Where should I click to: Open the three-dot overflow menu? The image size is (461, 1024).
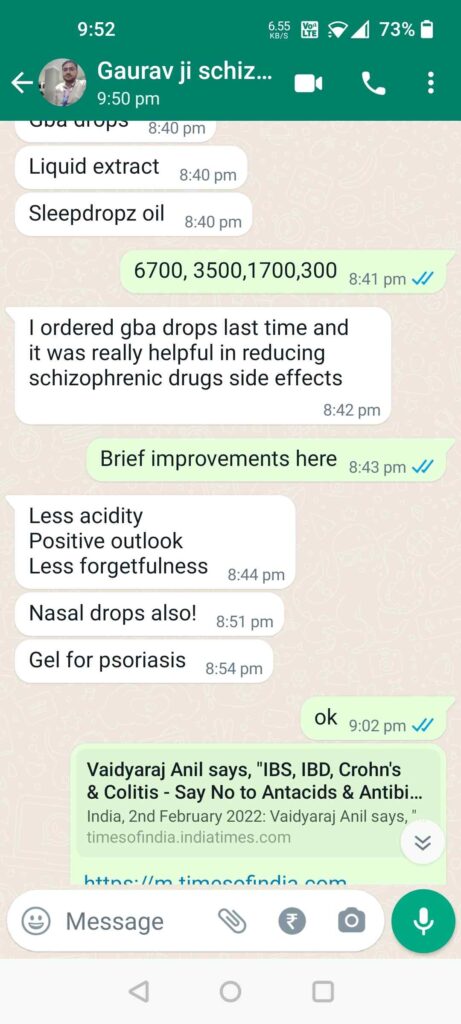coord(430,84)
